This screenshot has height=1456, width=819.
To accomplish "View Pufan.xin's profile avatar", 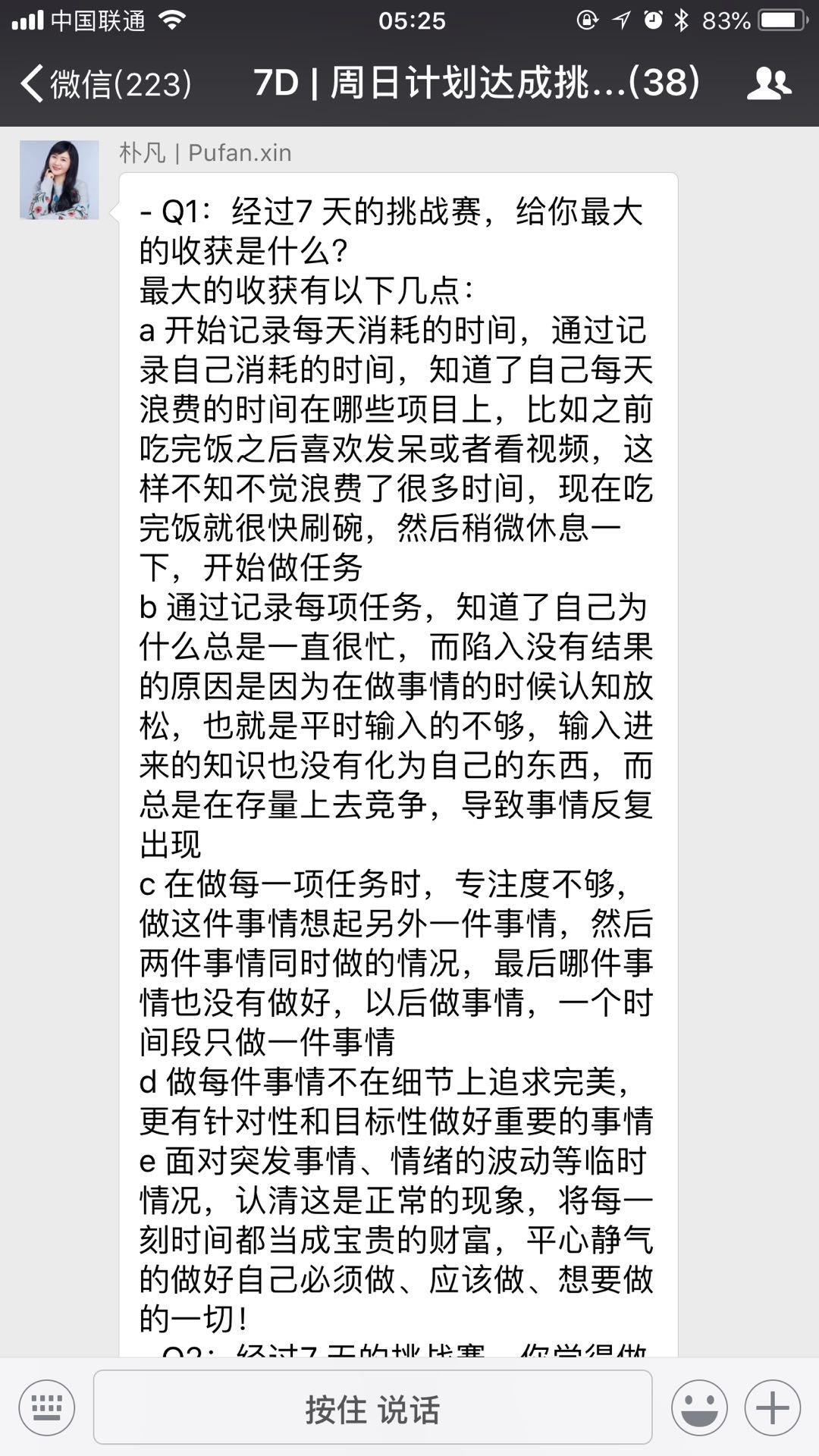I will (59, 180).
